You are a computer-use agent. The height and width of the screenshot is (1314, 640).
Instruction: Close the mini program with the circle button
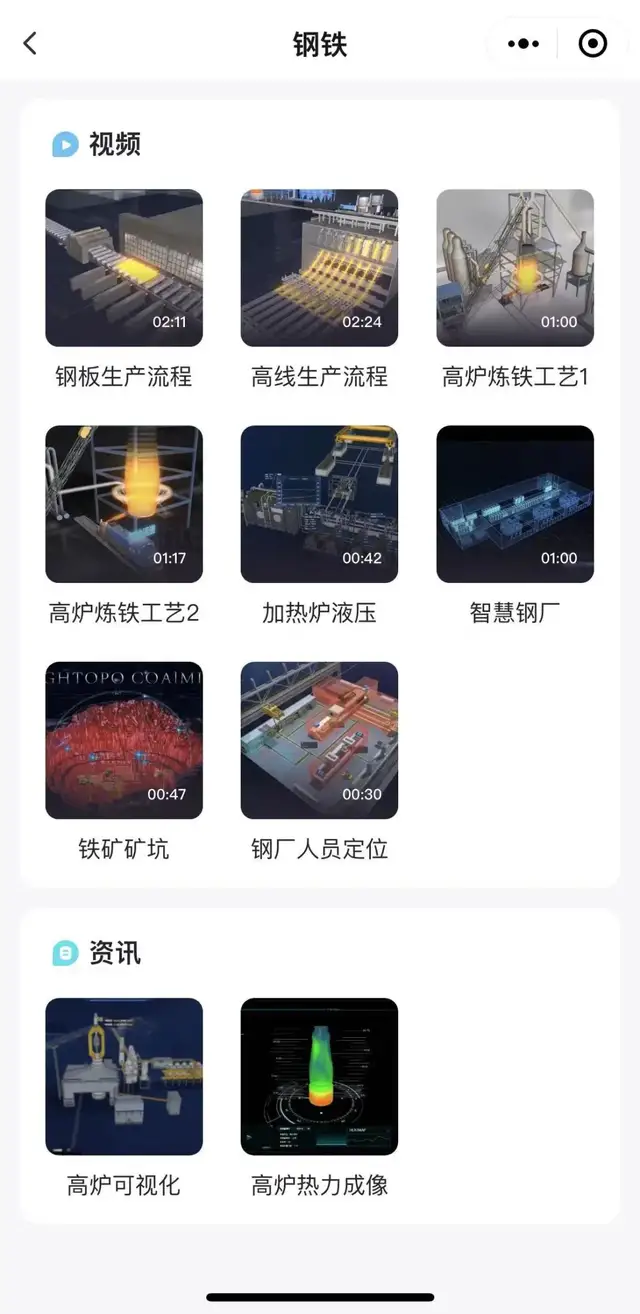pos(593,44)
